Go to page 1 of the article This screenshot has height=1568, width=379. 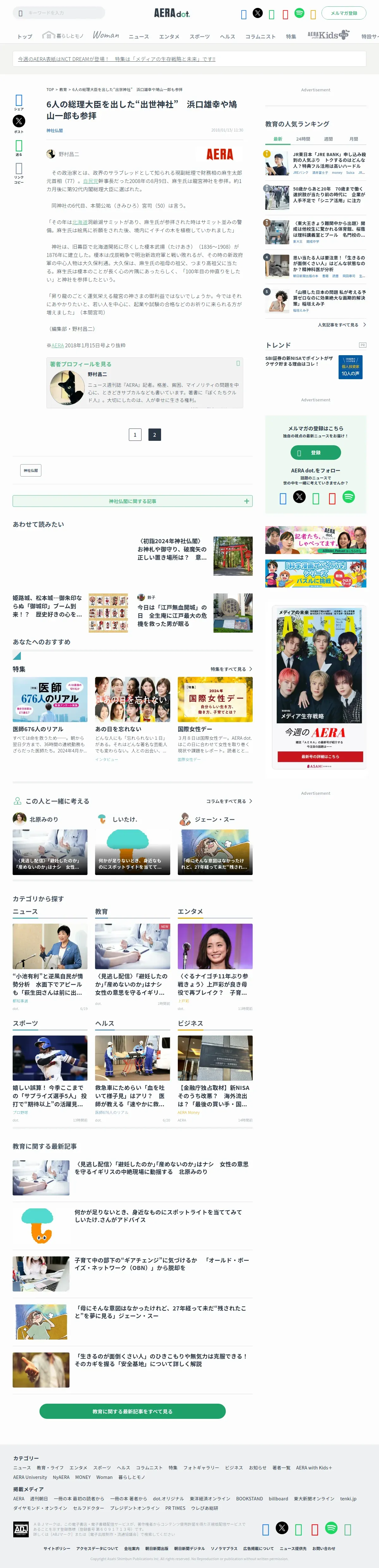coord(135,435)
